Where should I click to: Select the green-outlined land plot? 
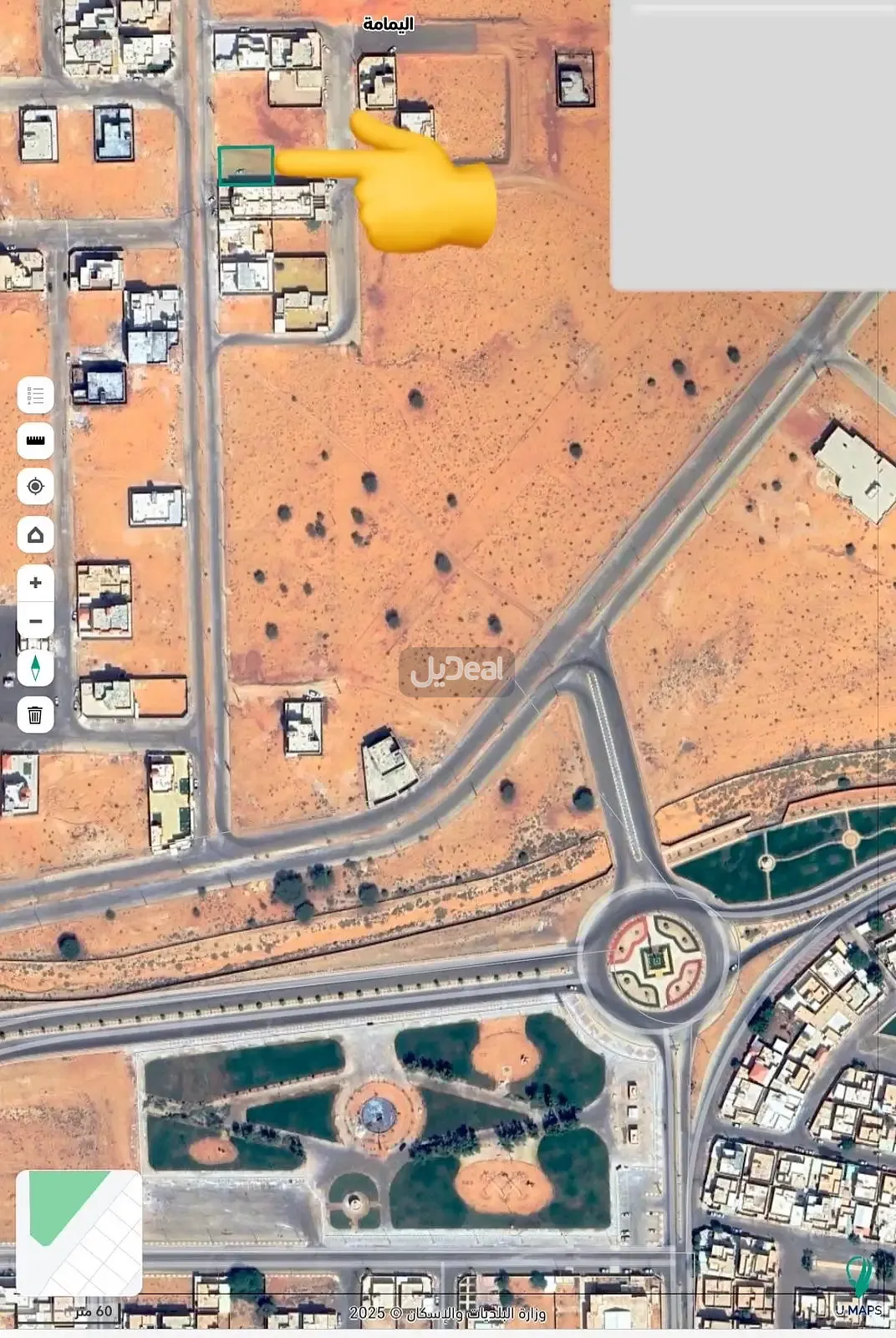click(247, 164)
